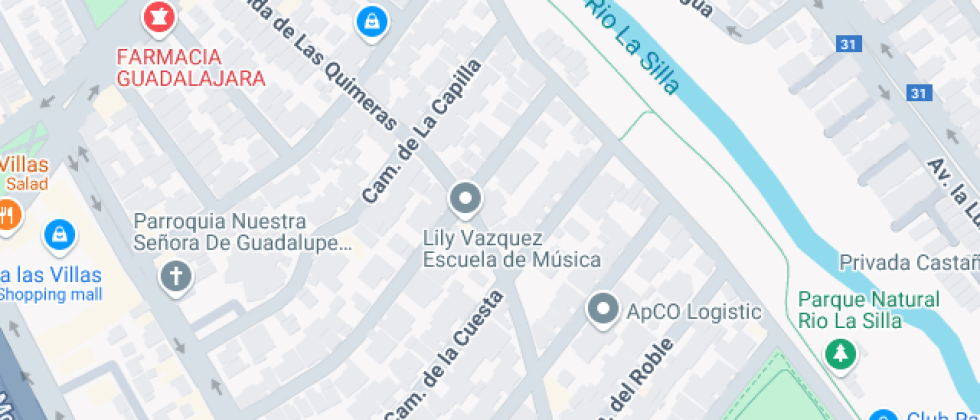Select the Farmacia Guadalajara pin
This screenshot has height=420, width=980.
point(157,17)
